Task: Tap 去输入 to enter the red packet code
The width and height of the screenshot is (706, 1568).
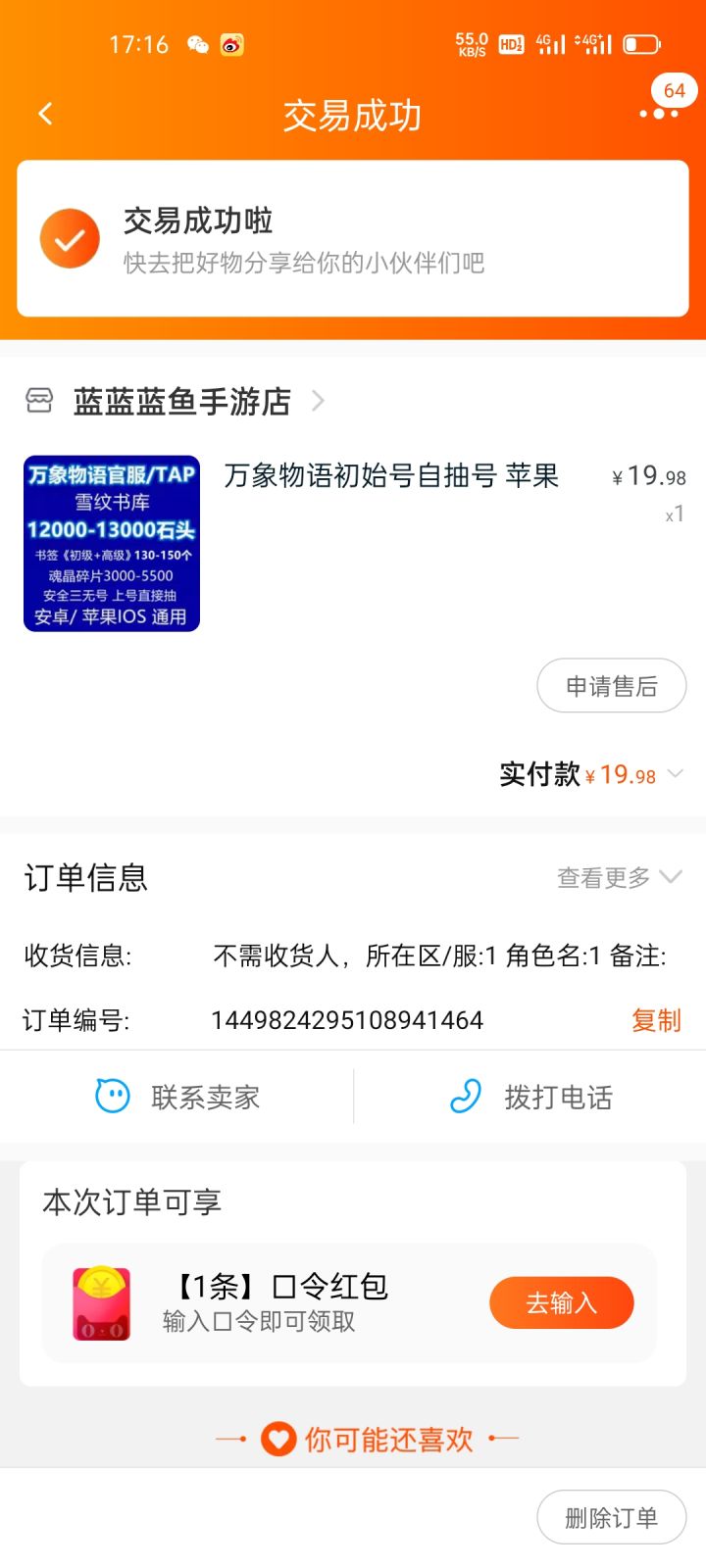Action: point(561,1303)
